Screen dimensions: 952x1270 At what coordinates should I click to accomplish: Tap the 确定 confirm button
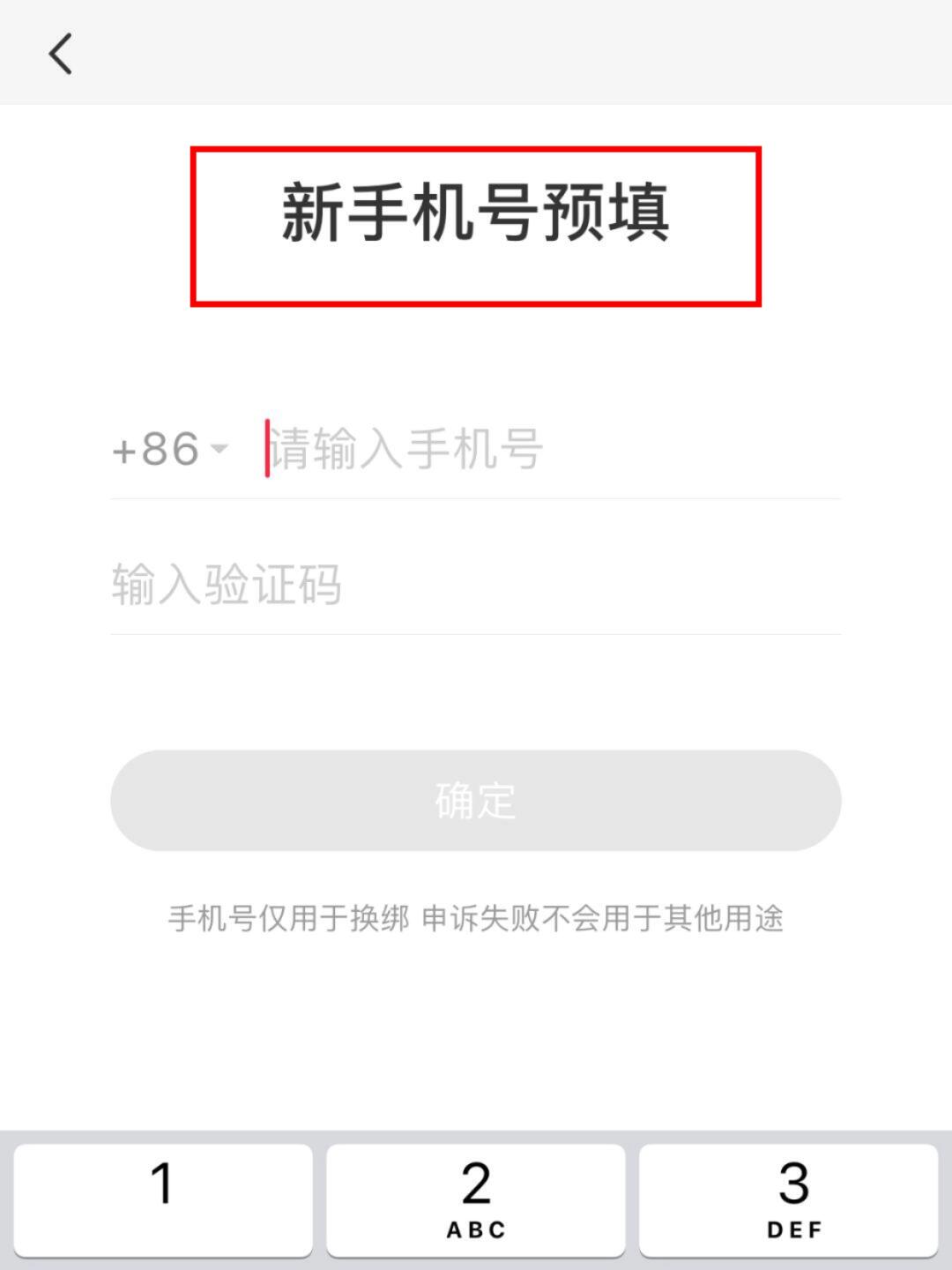click(x=475, y=800)
